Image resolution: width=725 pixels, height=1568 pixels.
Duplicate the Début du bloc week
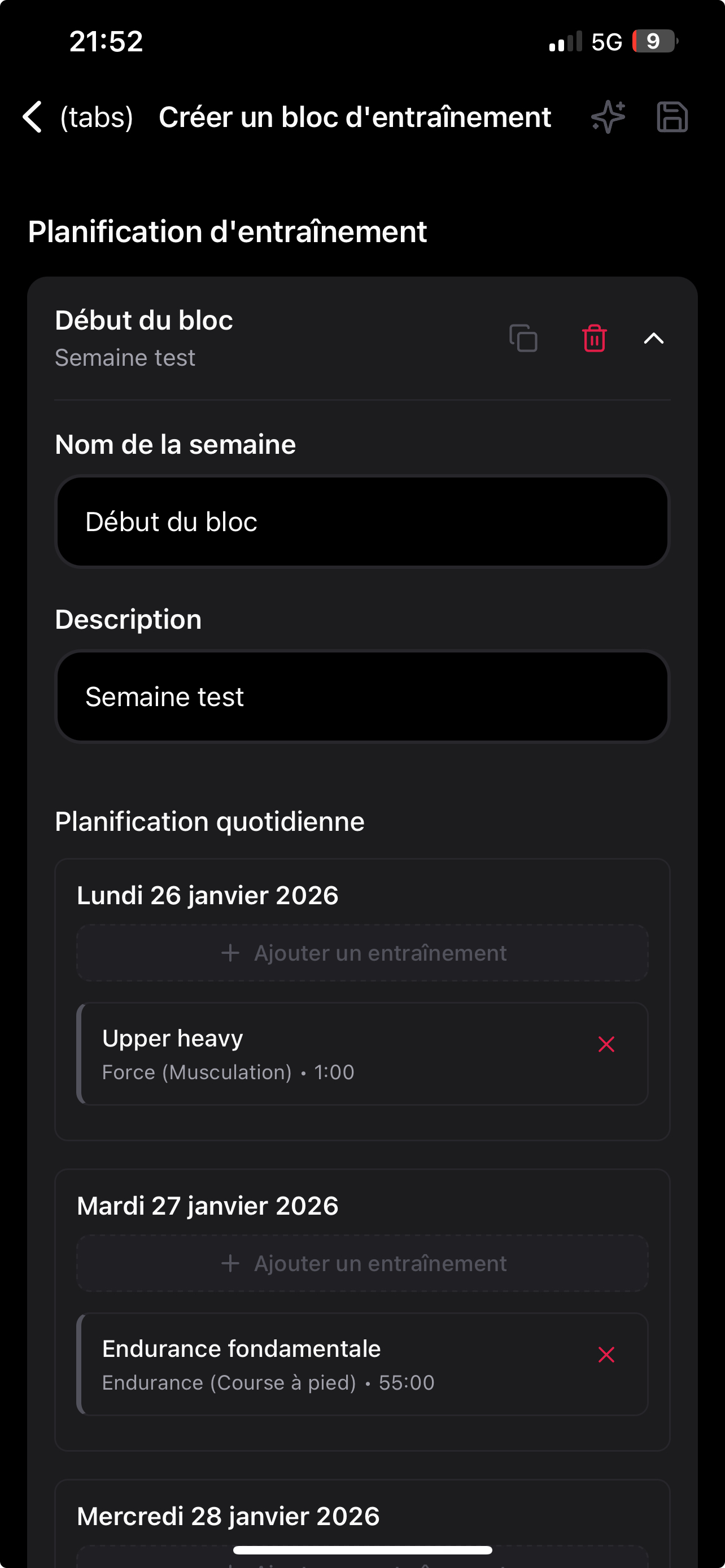coord(522,339)
